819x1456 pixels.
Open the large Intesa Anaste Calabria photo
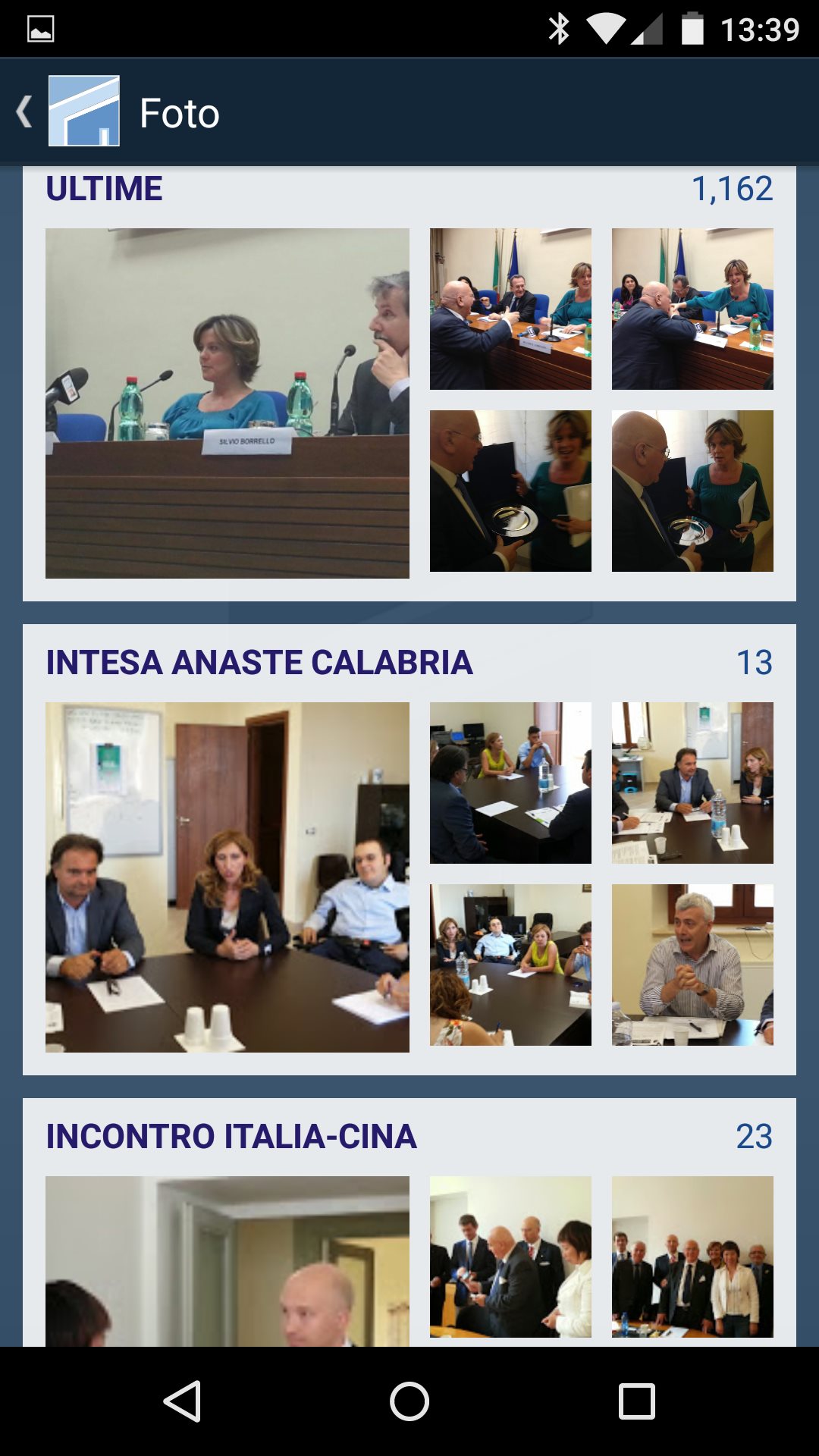(227, 877)
